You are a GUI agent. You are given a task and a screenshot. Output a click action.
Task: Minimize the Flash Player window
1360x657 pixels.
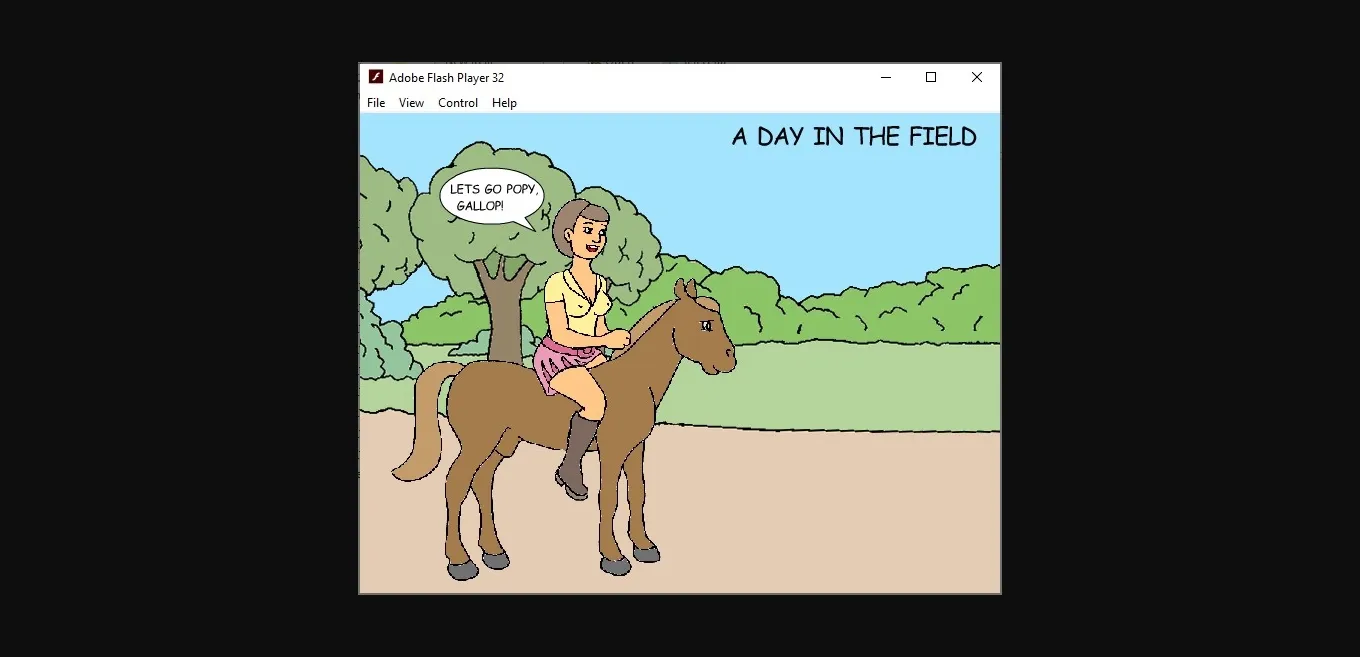point(885,77)
